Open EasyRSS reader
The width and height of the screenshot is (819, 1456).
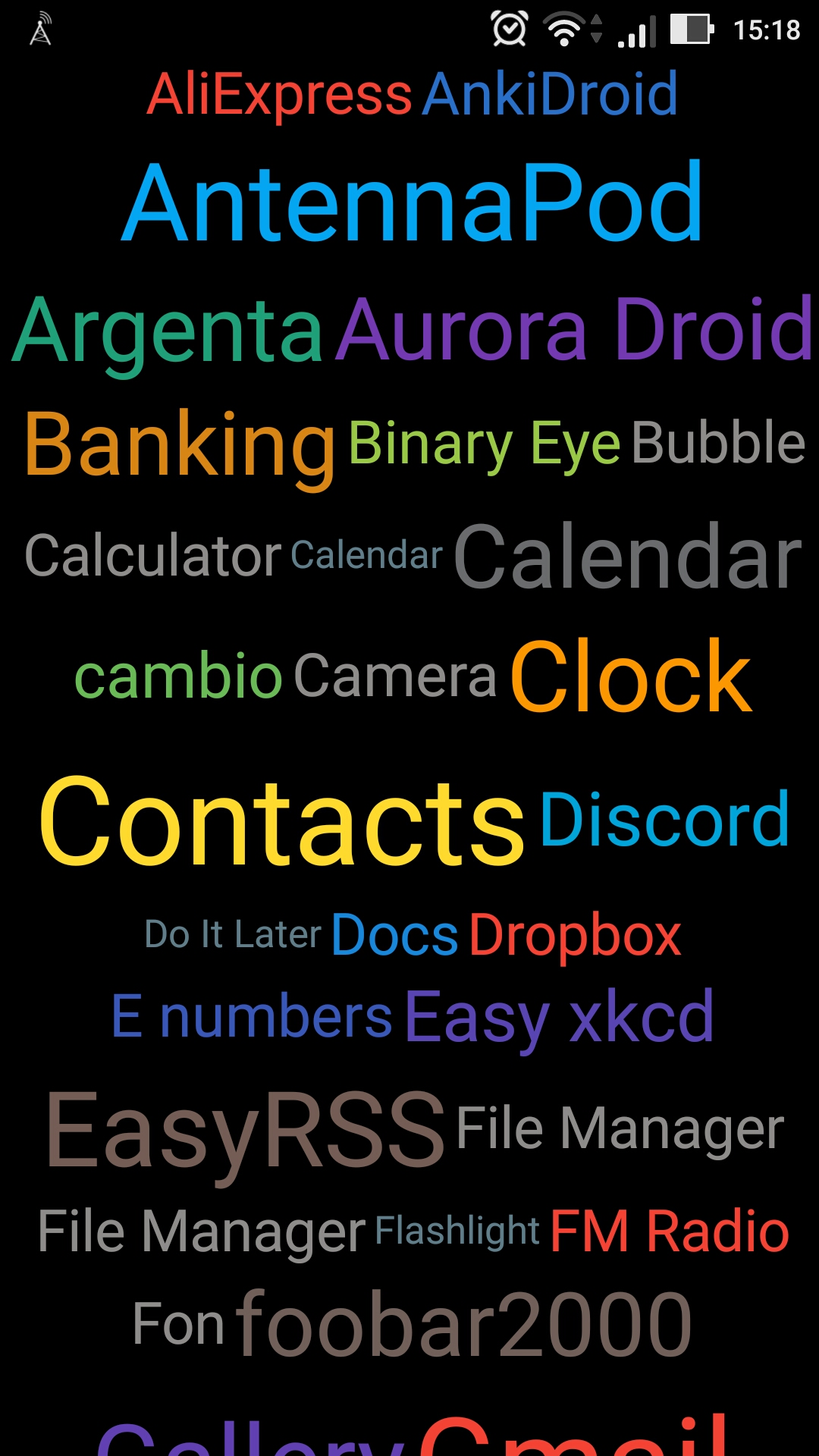click(x=245, y=1130)
